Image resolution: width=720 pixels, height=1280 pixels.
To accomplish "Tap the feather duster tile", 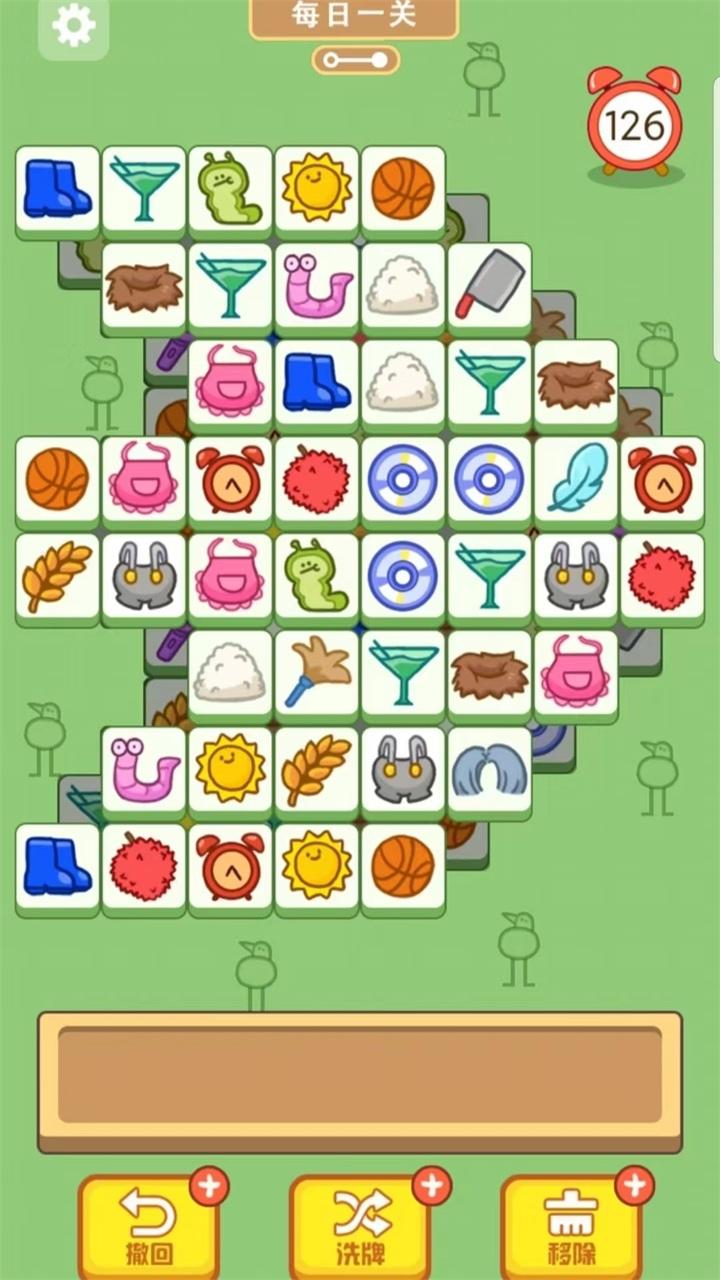I will click(317, 671).
